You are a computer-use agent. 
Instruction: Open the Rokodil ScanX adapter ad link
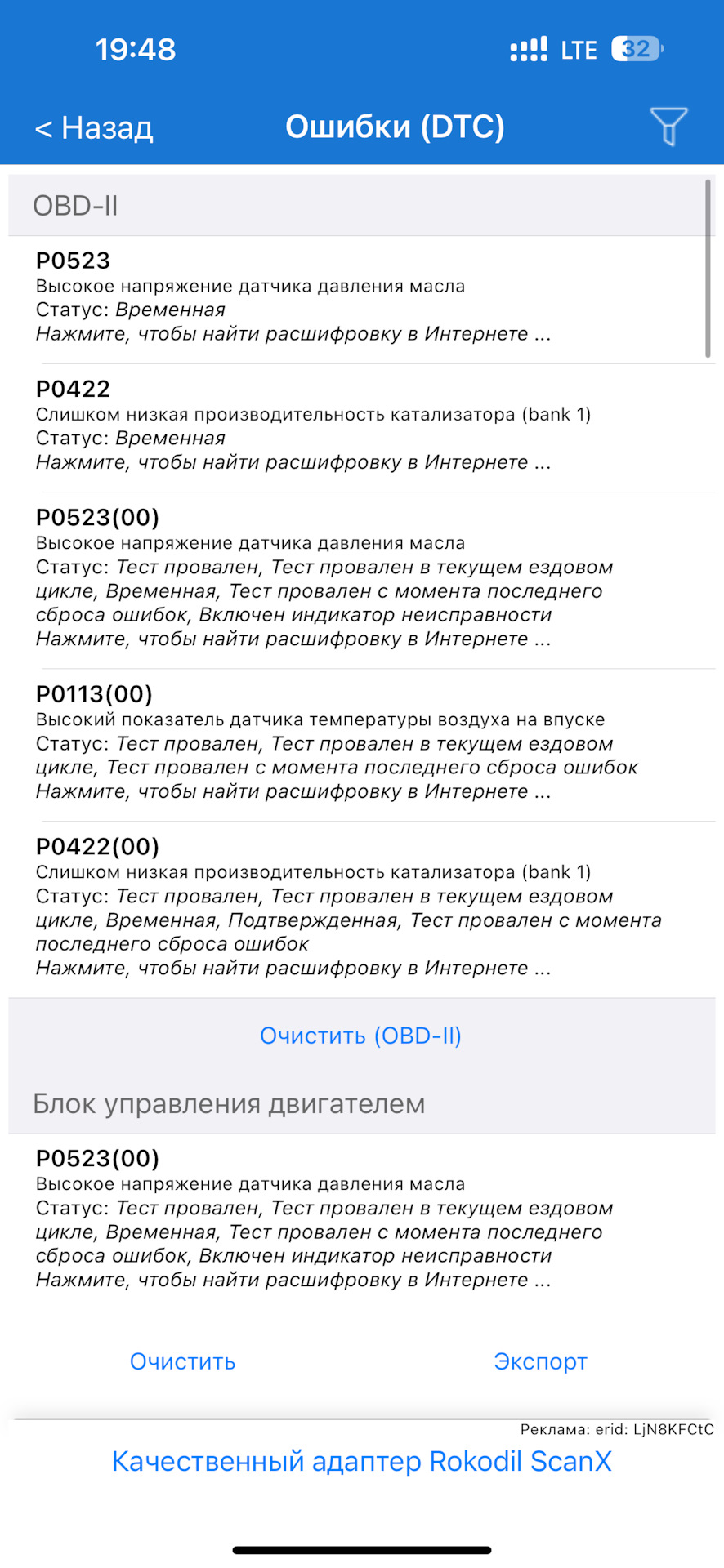point(361,1461)
